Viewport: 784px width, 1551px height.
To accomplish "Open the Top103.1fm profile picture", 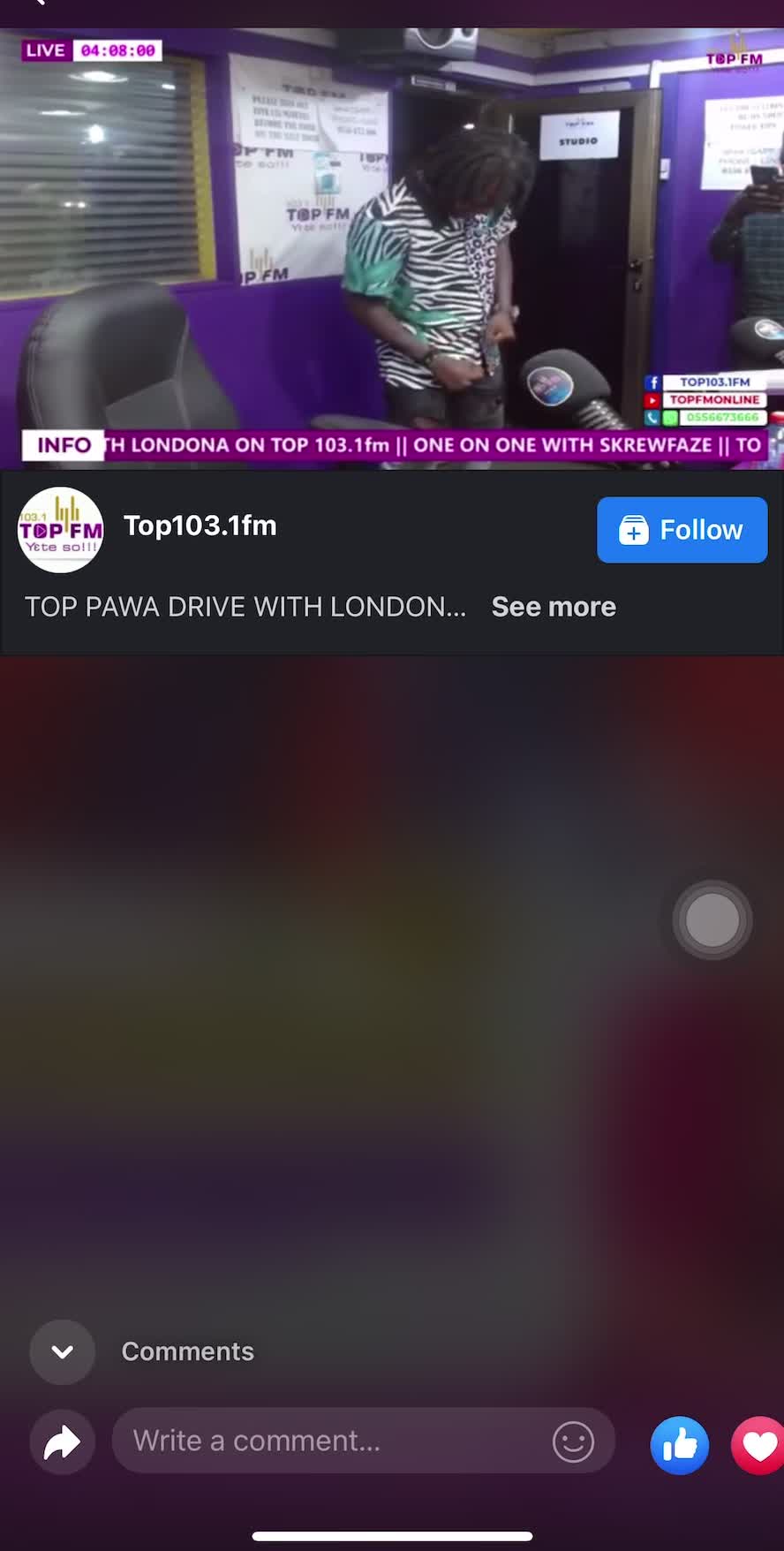I will (61, 530).
